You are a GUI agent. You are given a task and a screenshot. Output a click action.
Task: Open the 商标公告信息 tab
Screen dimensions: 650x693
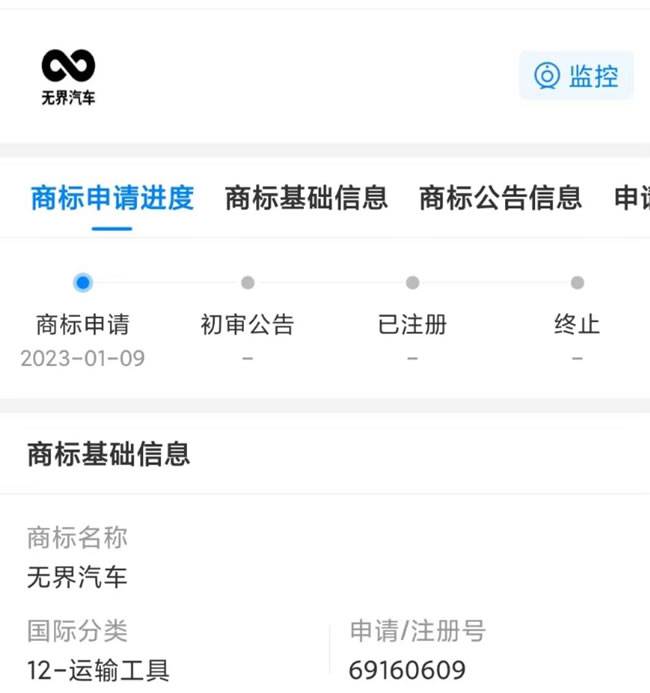point(500,198)
